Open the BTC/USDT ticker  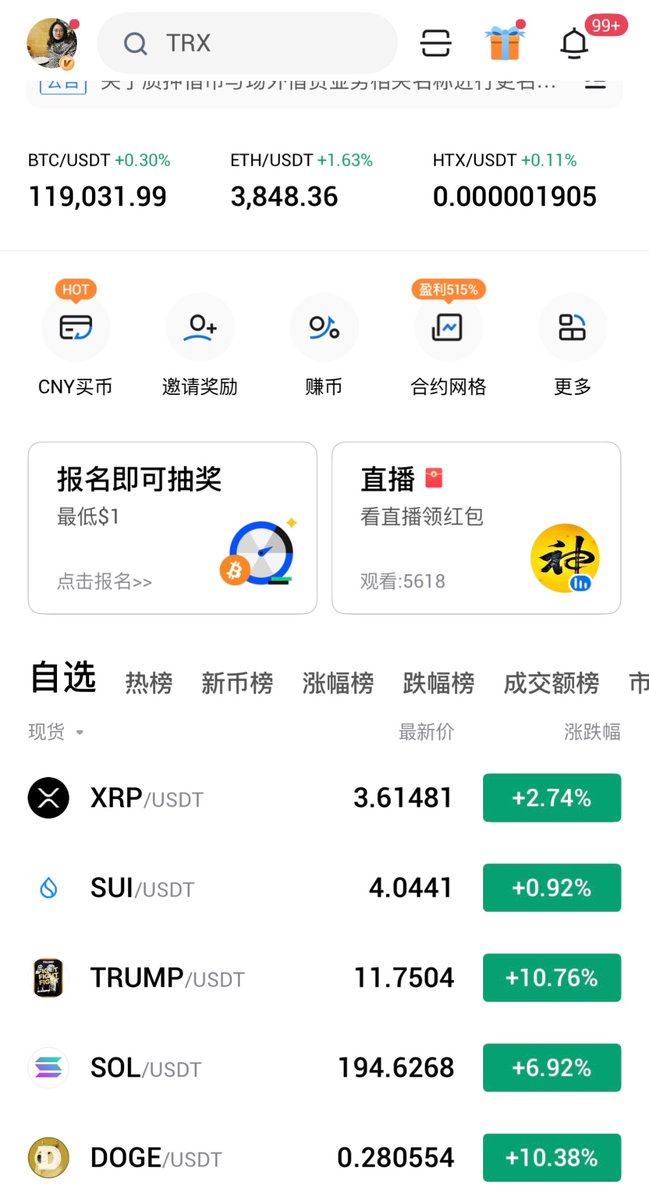[98, 181]
